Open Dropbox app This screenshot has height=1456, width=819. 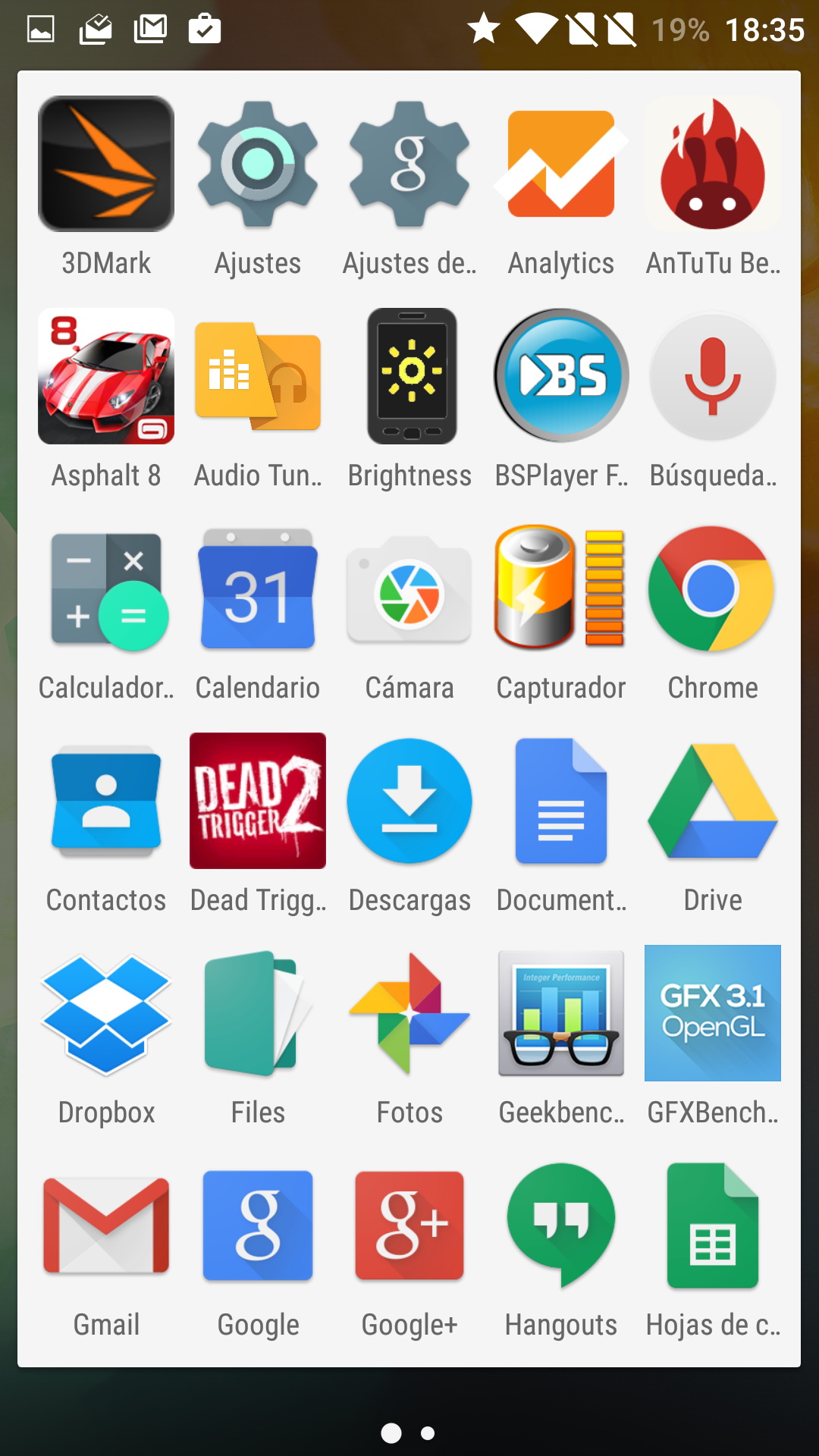pos(106,1013)
